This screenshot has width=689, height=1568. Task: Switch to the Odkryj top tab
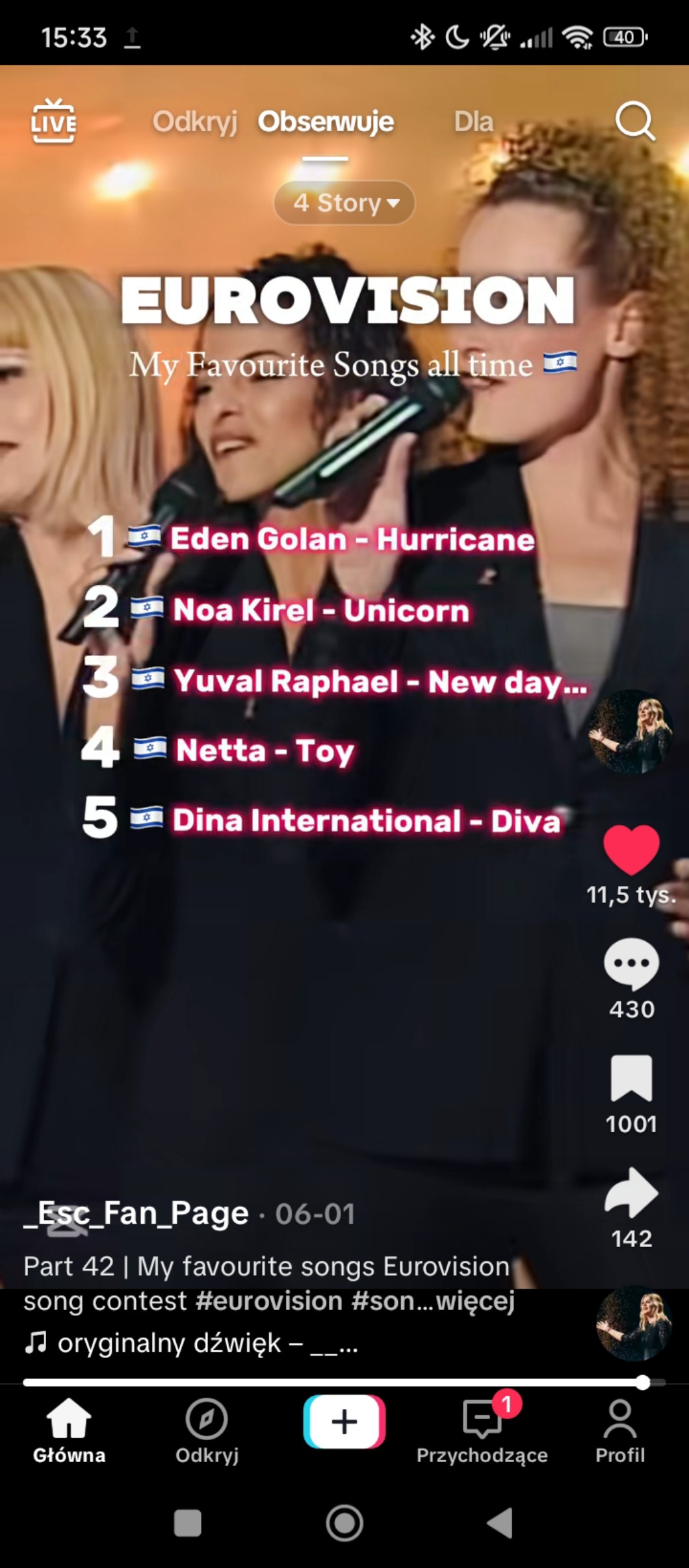(x=194, y=121)
